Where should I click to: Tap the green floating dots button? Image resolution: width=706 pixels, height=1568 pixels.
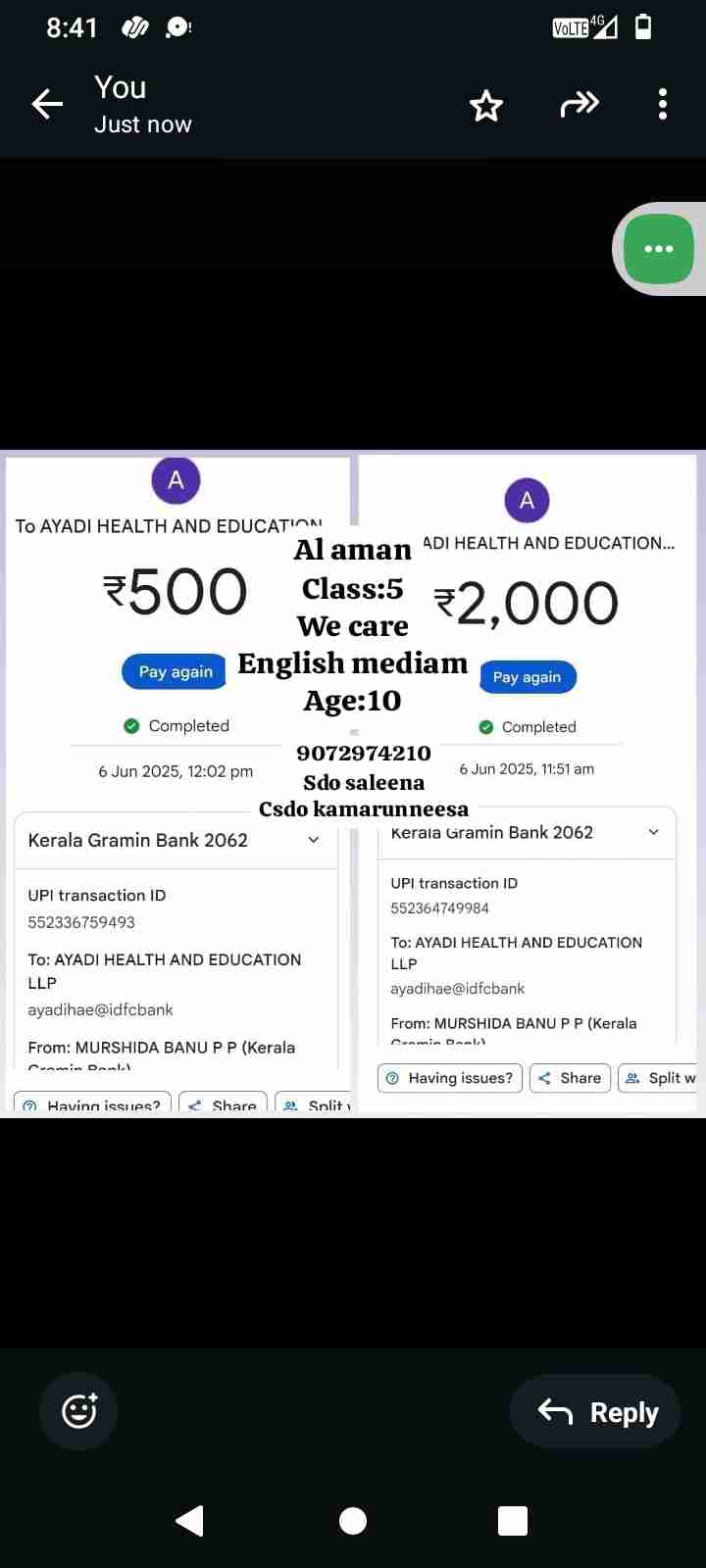tap(659, 249)
